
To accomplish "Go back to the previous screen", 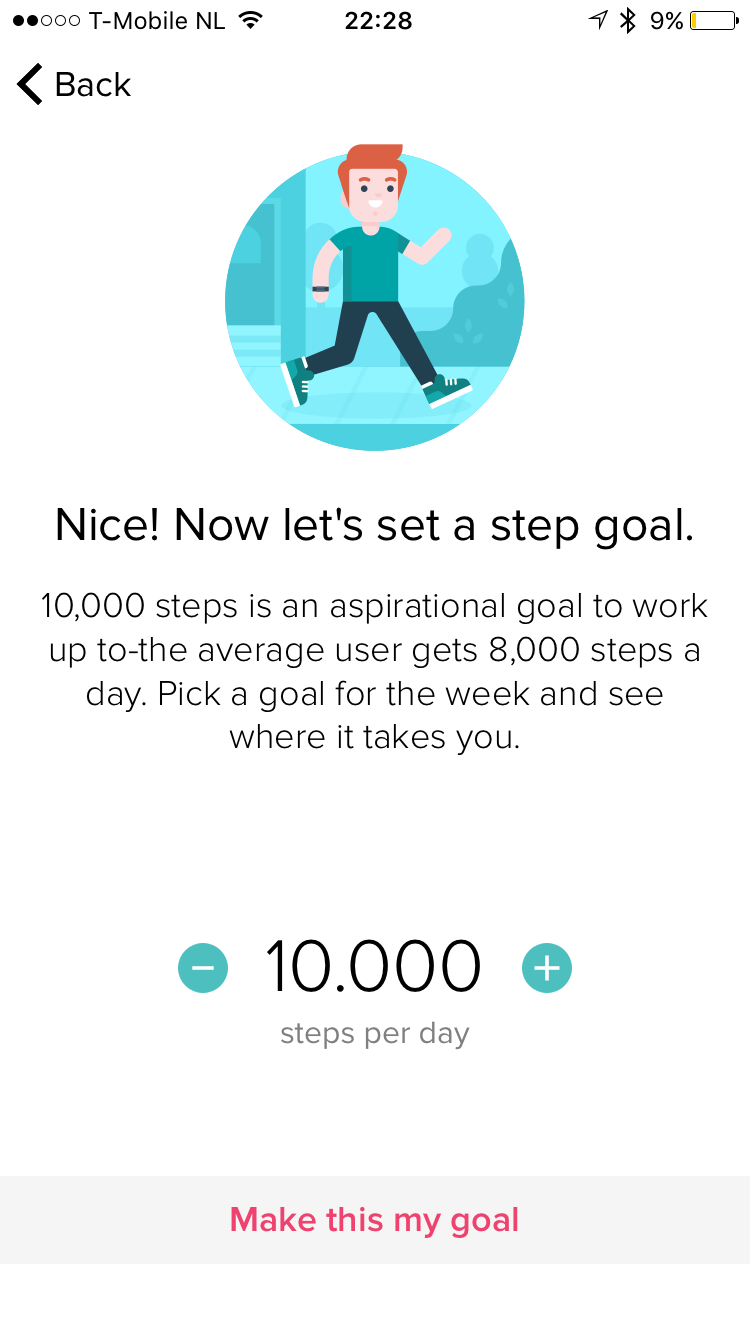I will (x=74, y=85).
